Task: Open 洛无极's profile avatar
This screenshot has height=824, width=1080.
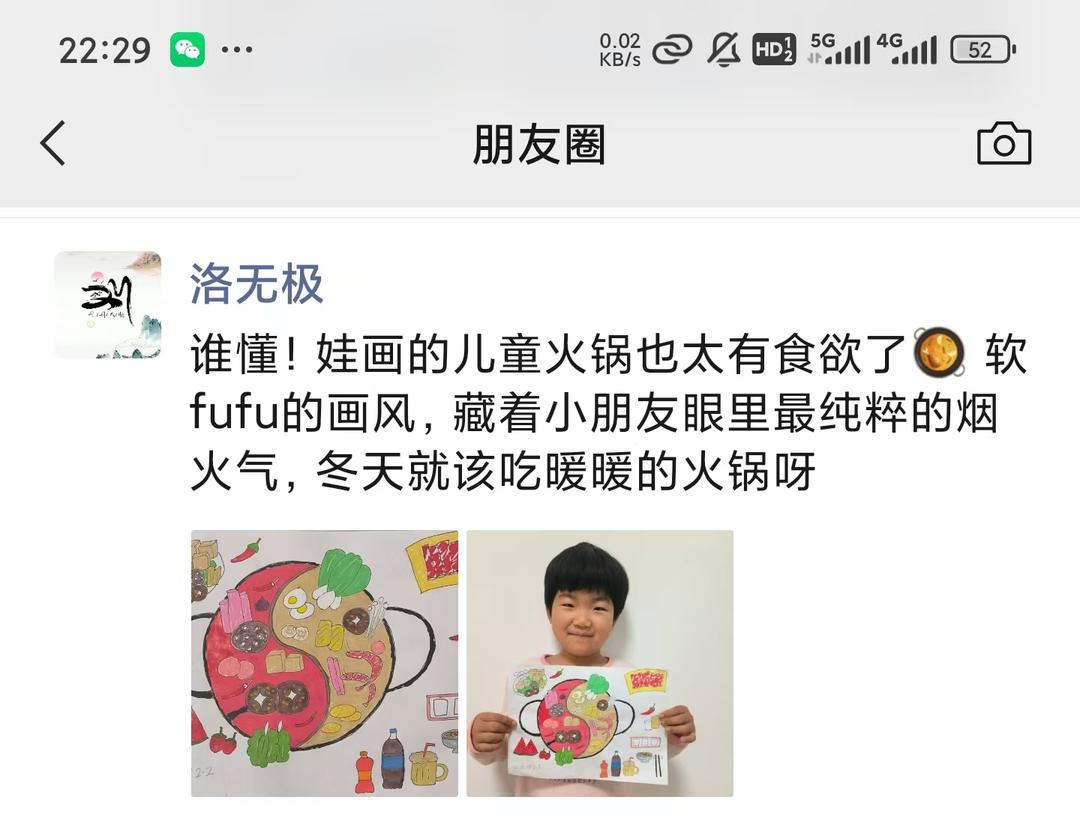Action: tap(108, 305)
